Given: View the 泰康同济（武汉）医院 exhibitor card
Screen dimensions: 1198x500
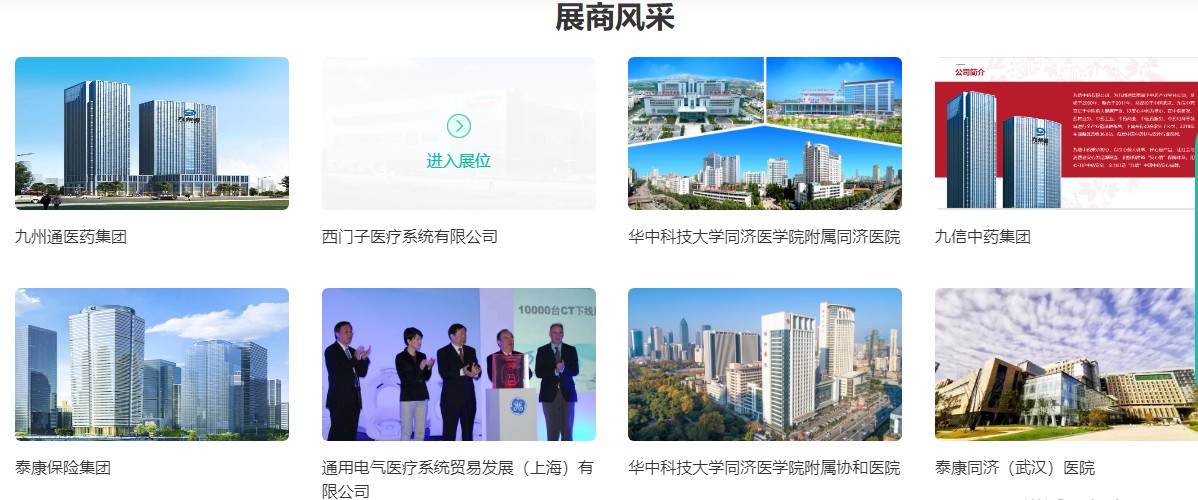Looking at the screenshot, I should pyautogui.click(x=1065, y=365).
